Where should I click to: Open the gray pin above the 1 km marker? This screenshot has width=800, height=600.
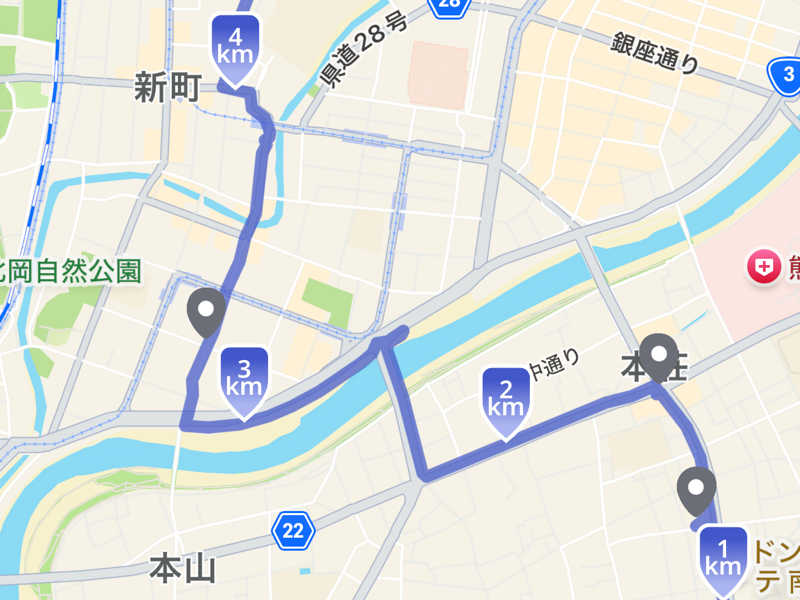point(696,489)
